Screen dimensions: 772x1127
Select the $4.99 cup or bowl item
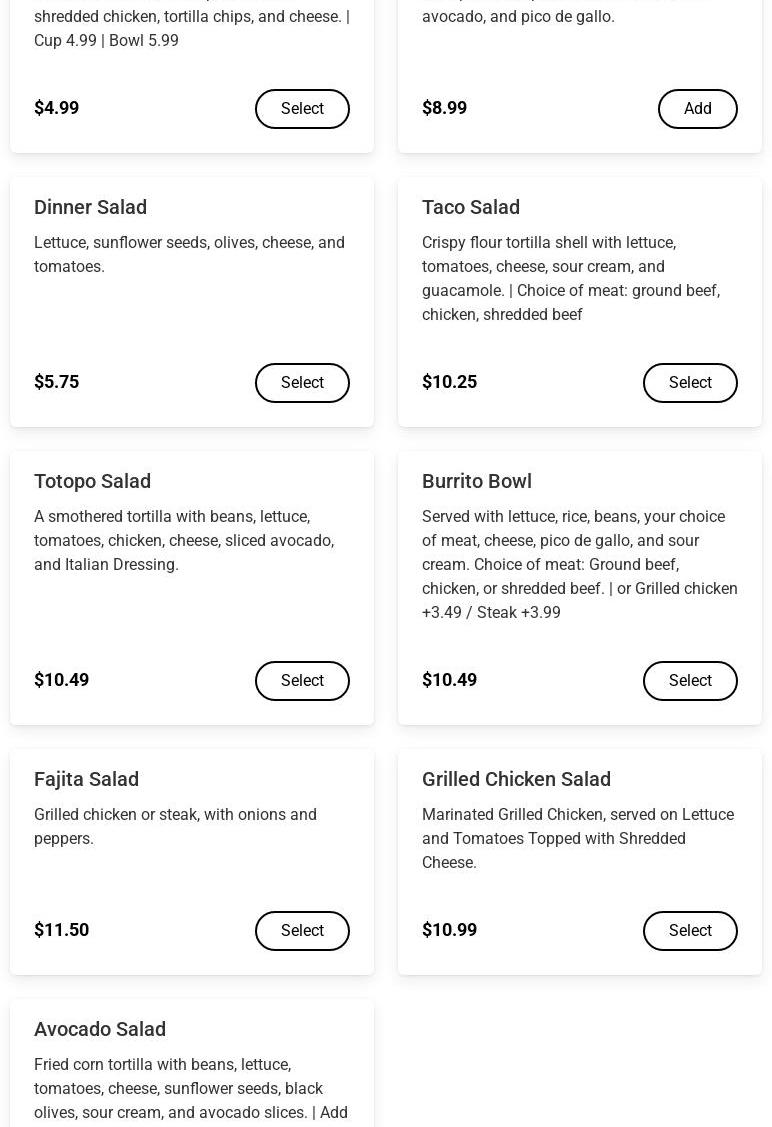click(302, 109)
